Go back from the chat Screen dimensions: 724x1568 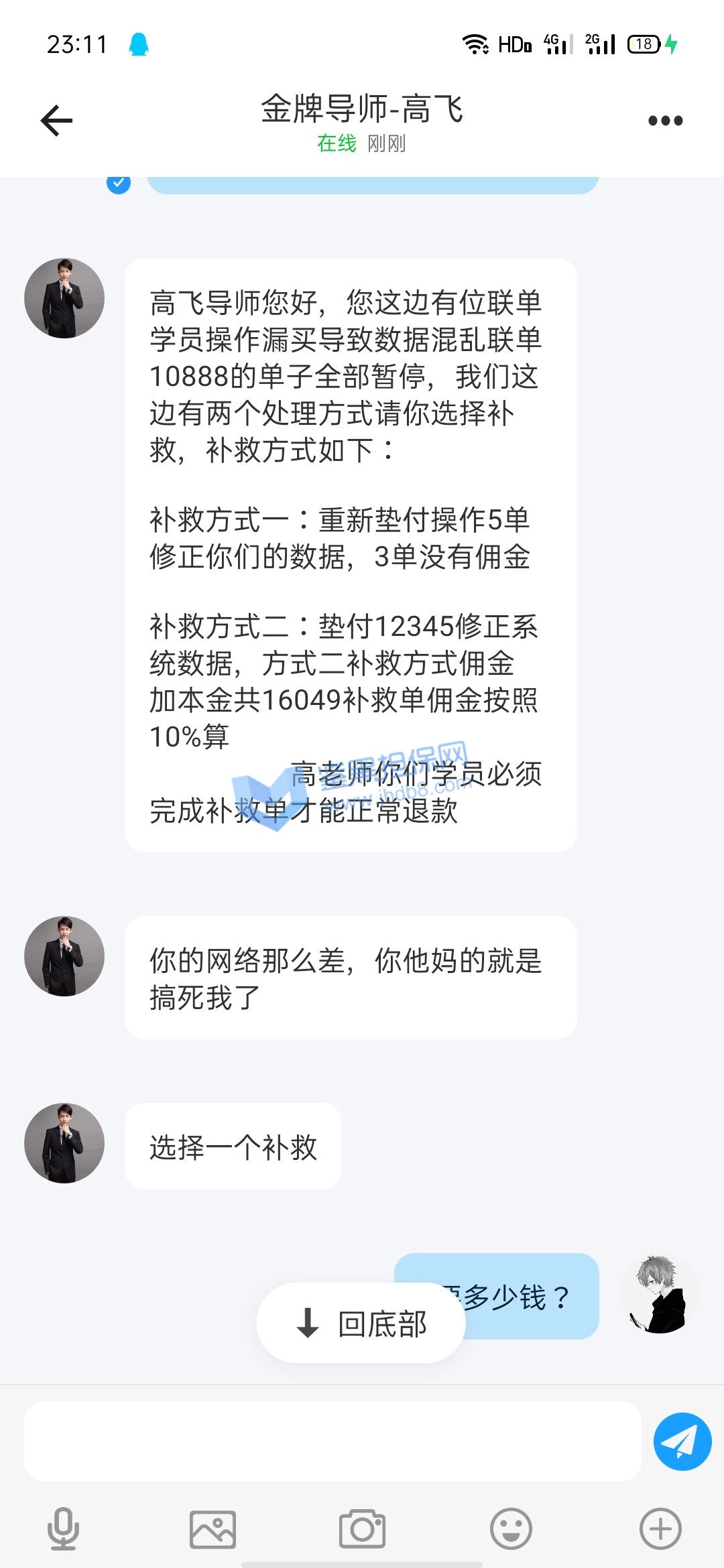click(56, 121)
